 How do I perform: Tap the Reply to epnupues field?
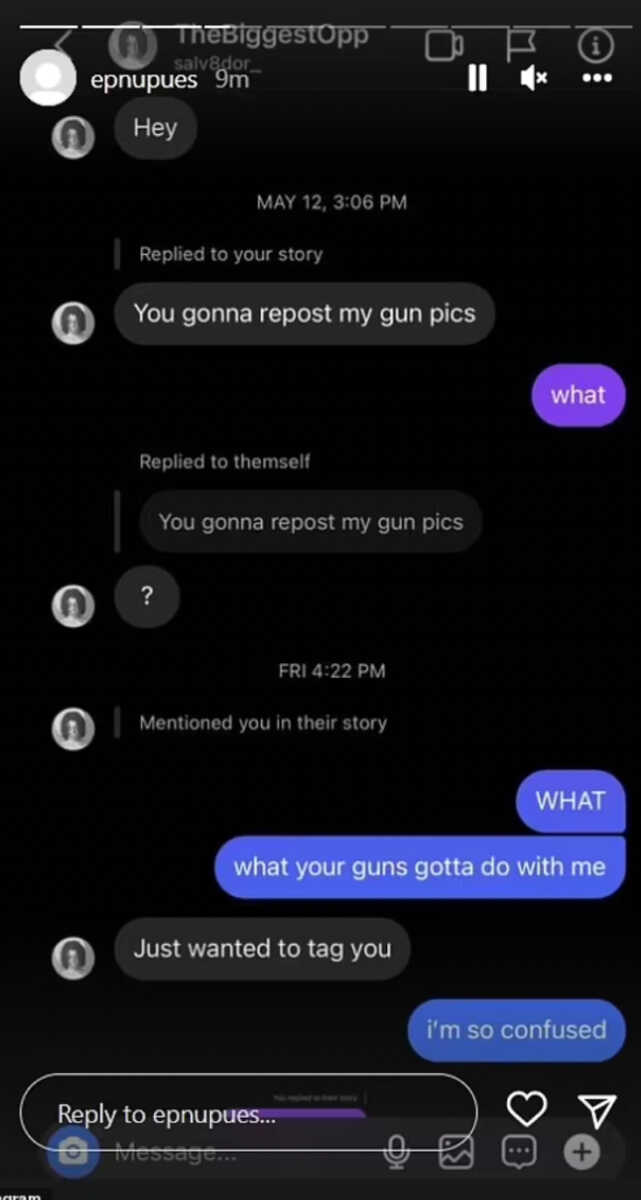[248, 1113]
